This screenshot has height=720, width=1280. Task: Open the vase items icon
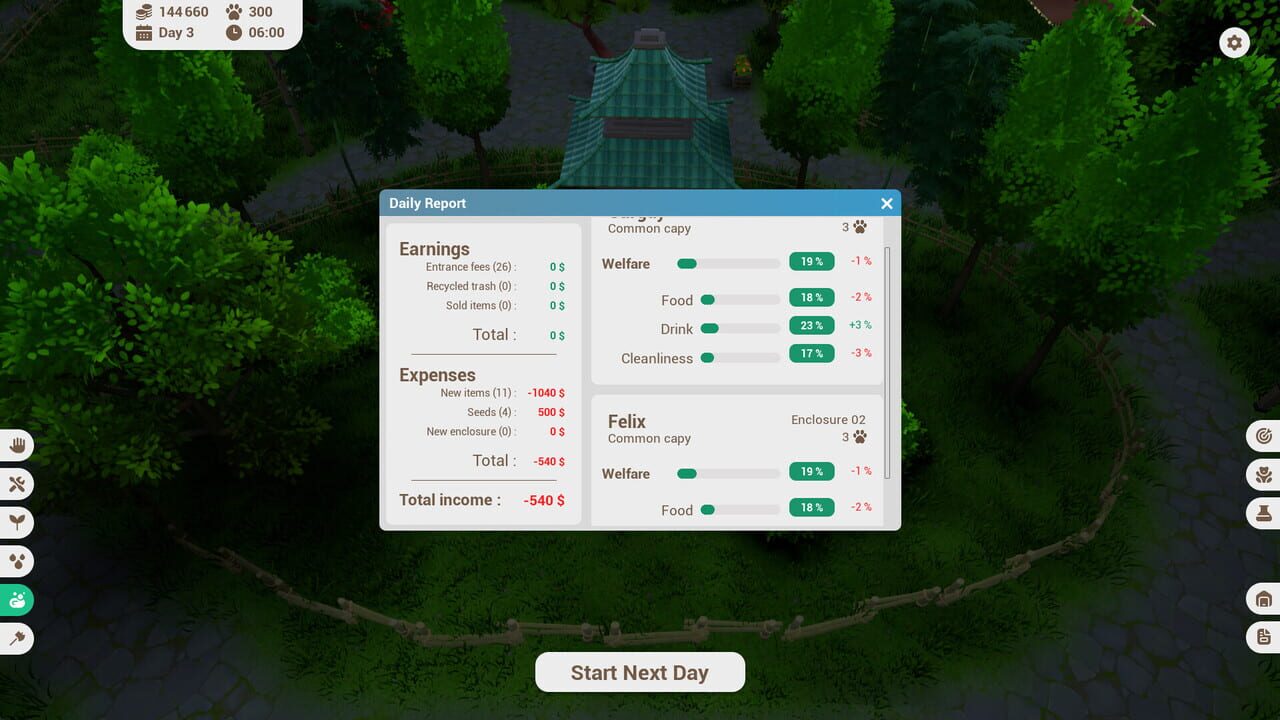[1263, 513]
